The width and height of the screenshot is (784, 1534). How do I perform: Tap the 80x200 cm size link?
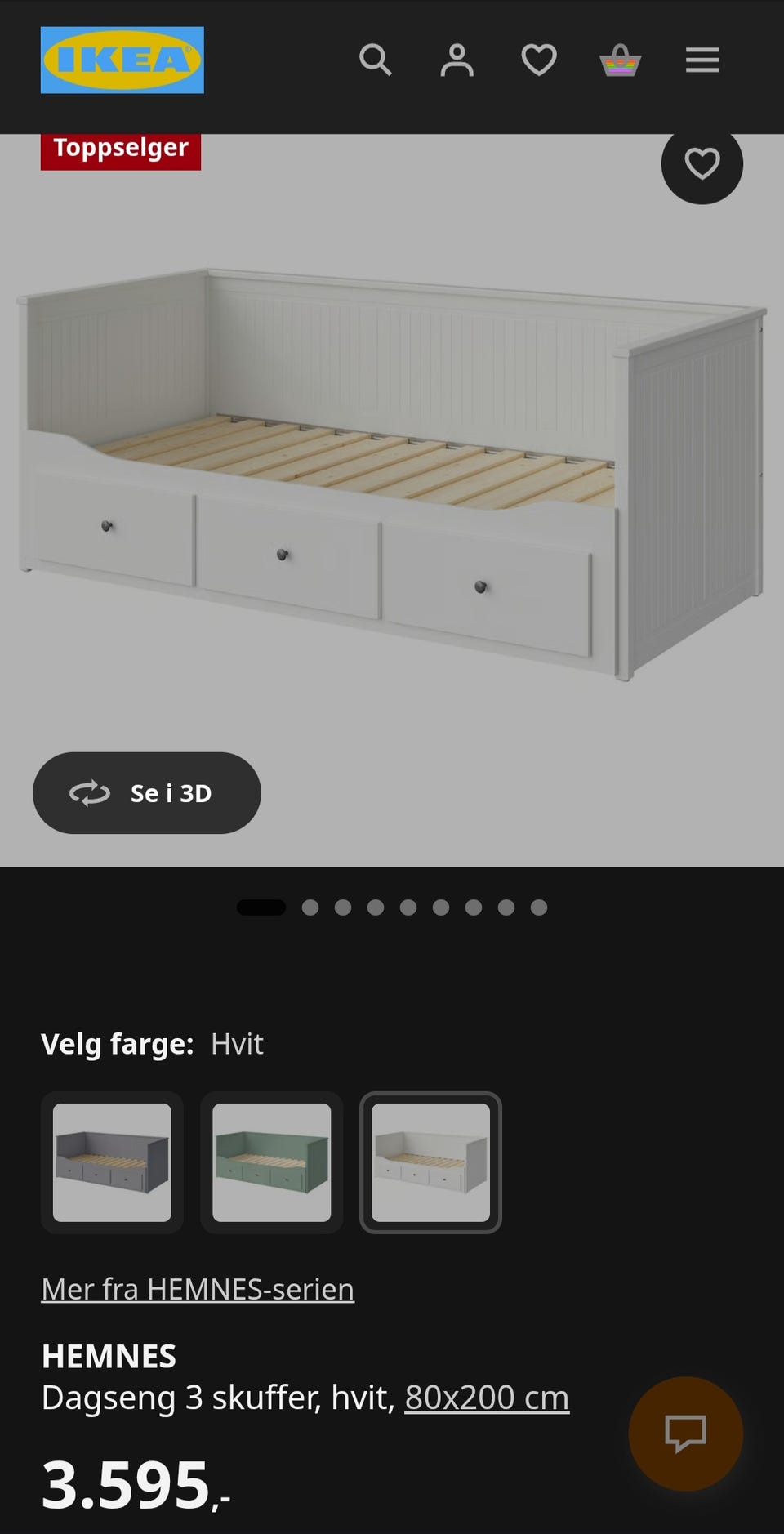click(487, 1398)
